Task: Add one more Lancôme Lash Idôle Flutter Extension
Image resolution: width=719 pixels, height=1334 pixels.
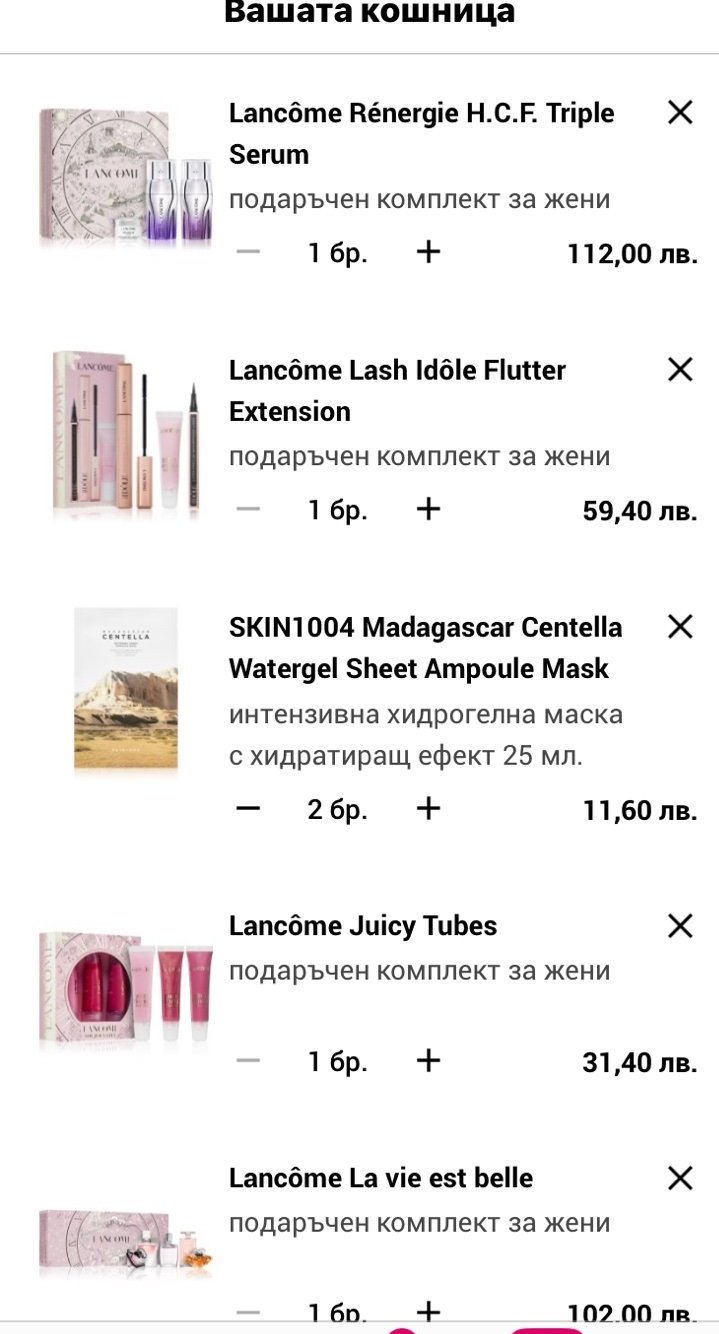Action: click(428, 509)
